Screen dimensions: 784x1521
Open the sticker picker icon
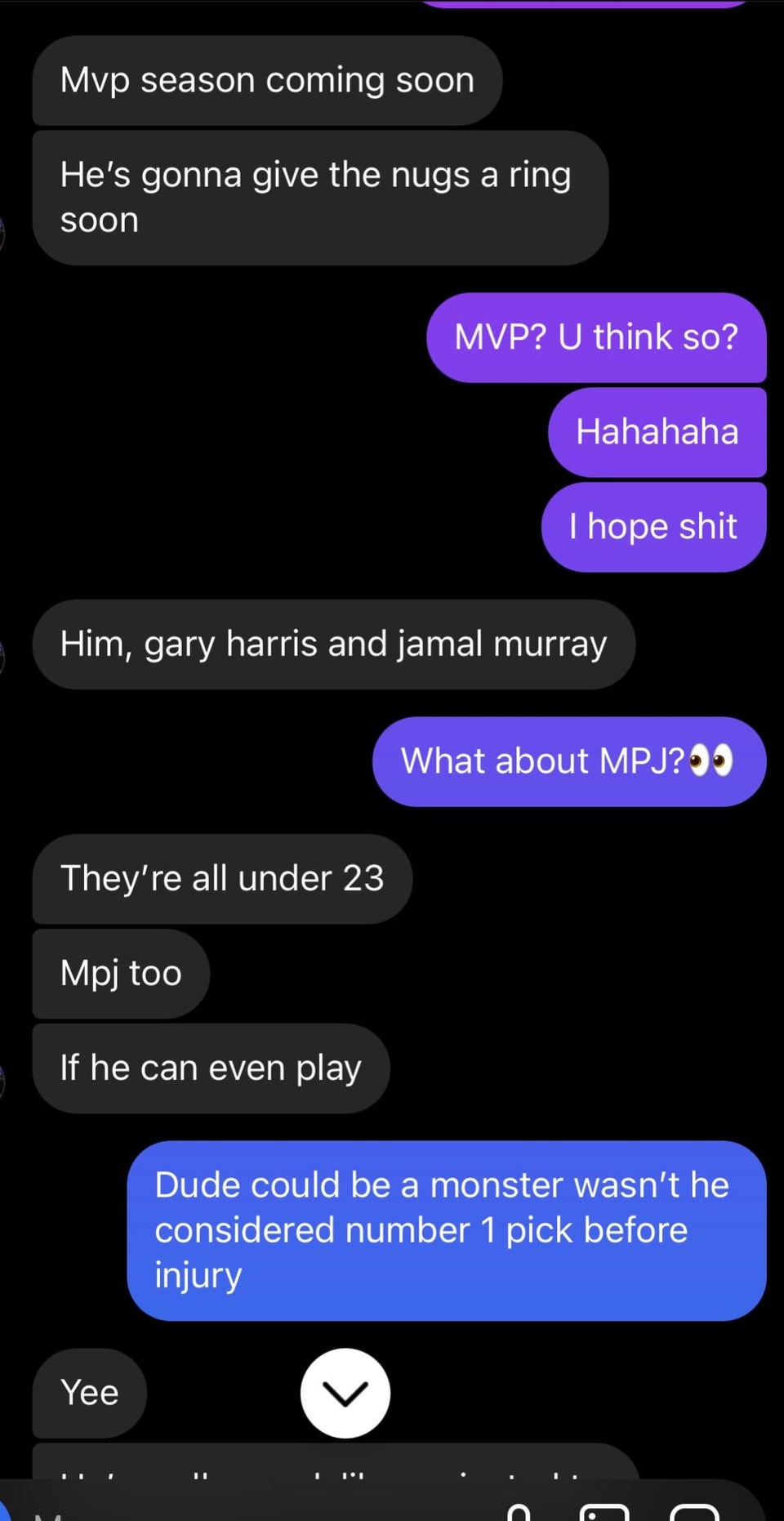693,1512
